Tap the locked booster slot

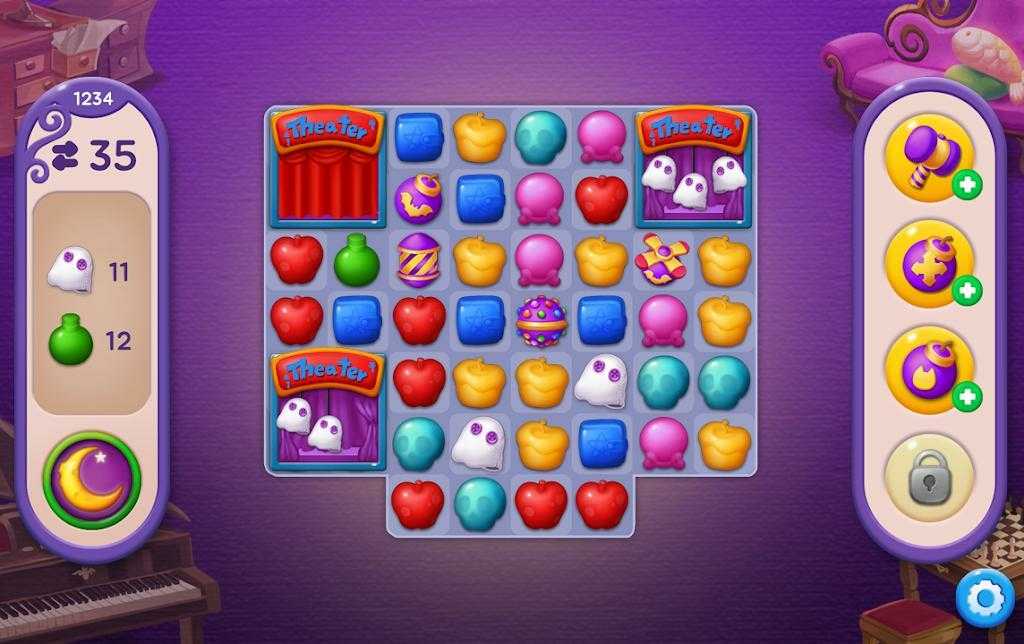pyautogui.click(x=929, y=477)
